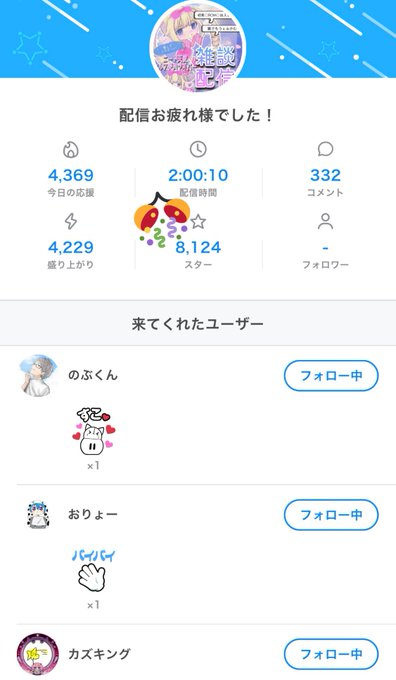
Task: Tap フォロー中 button next to のぶくん
Action: click(x=331, y=376)
